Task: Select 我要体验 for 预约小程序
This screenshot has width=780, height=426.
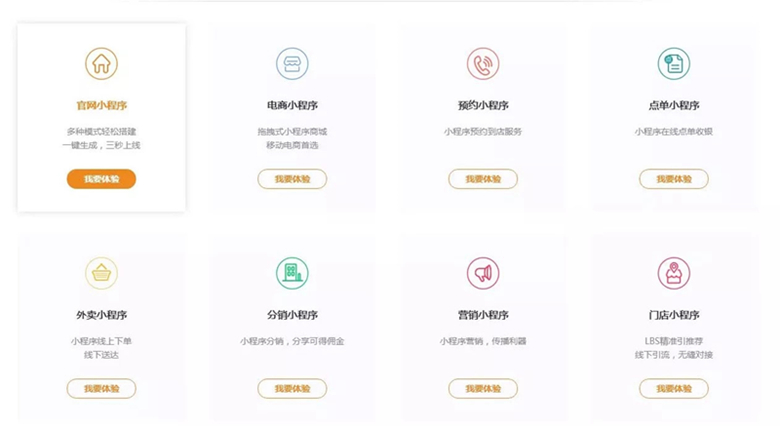Action: tap(483, 179)
